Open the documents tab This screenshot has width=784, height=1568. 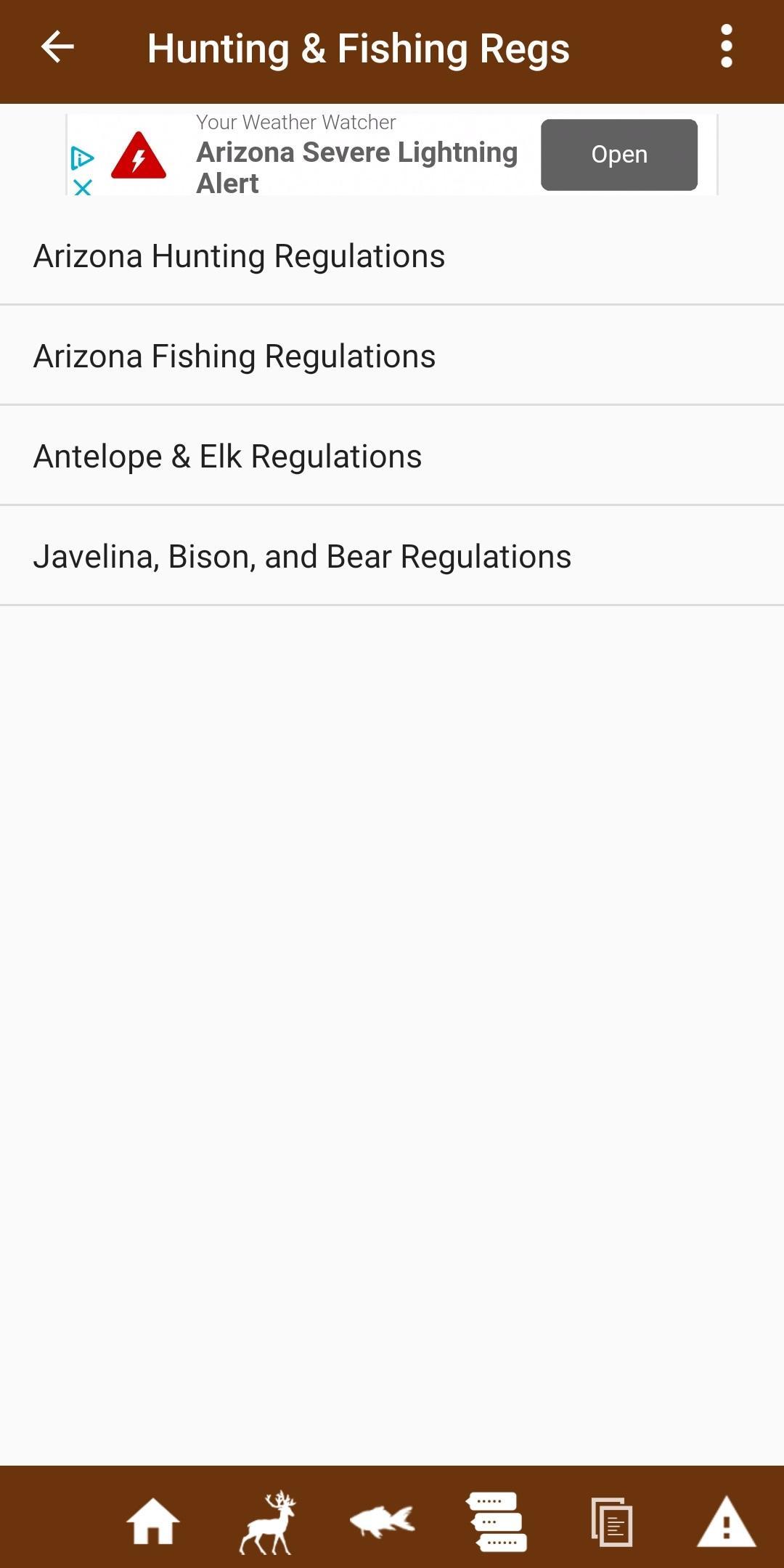(x=612, y=1522)
